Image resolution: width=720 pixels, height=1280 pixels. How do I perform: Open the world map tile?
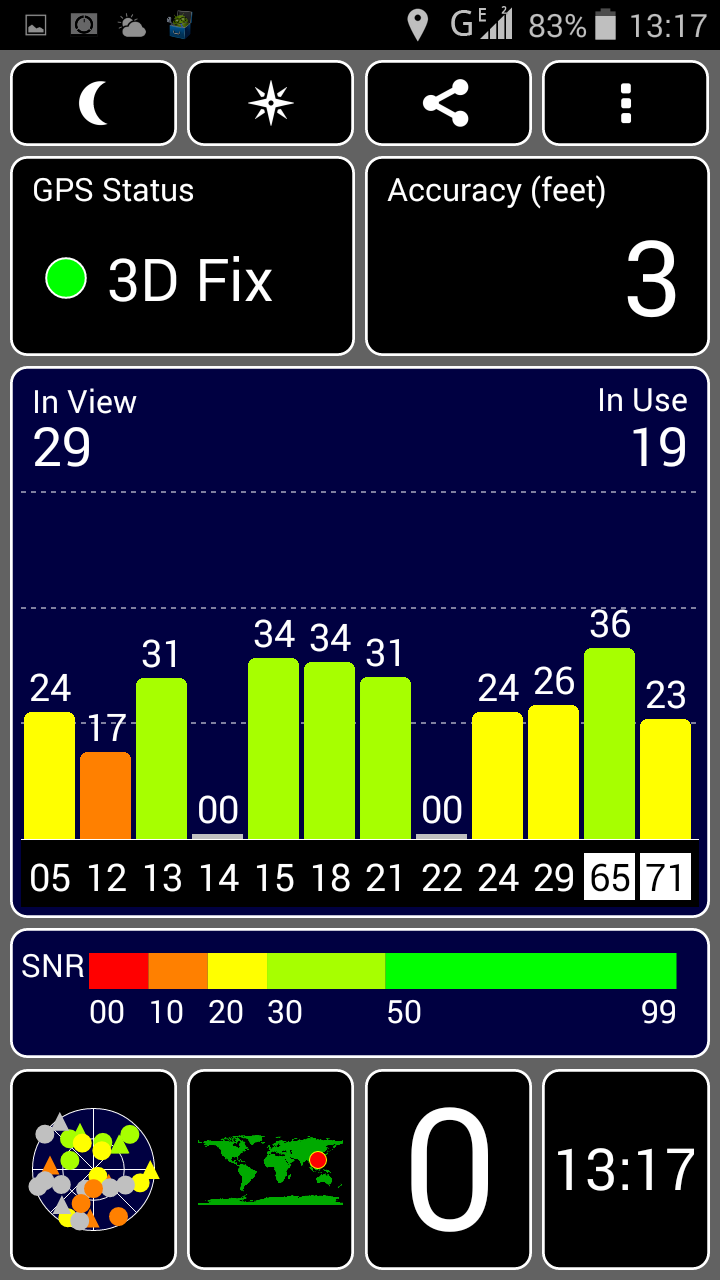(271, 1169)
